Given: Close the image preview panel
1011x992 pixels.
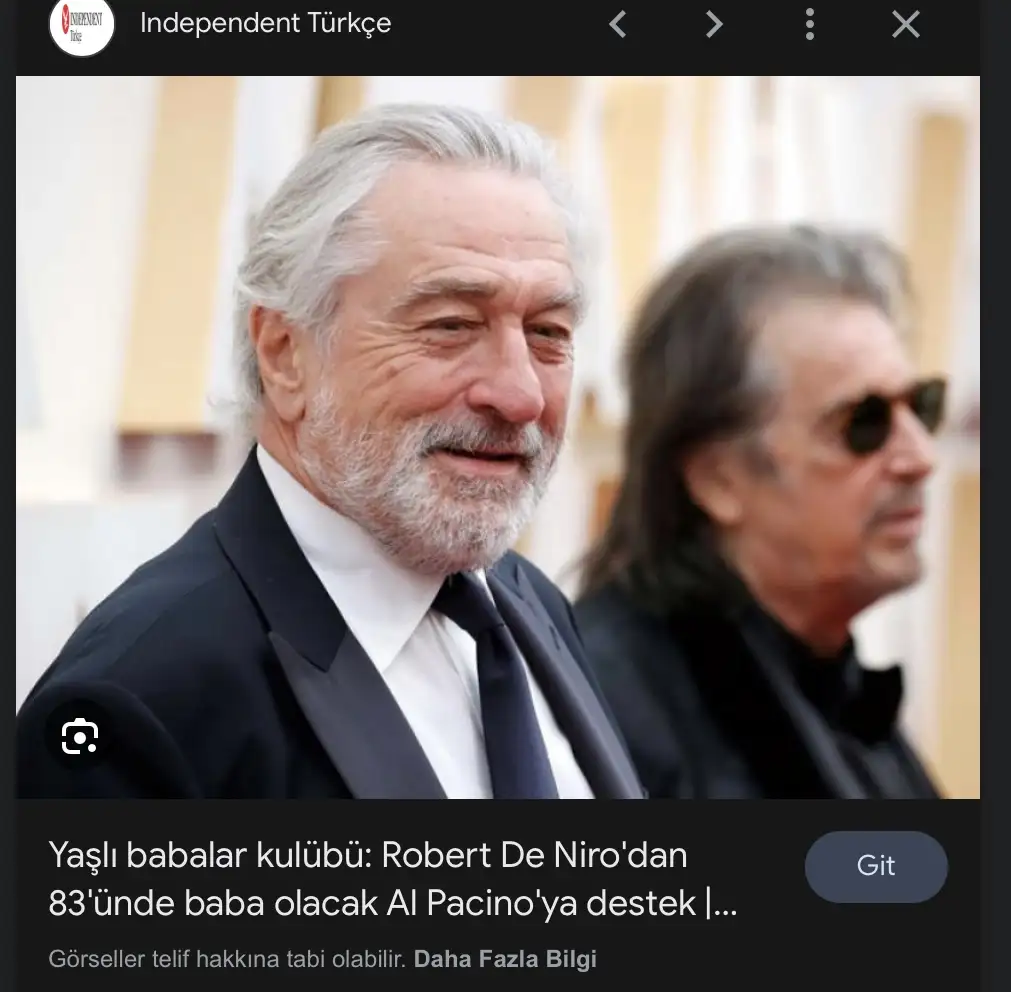Looking at the screenshot, I should point(905,24).
